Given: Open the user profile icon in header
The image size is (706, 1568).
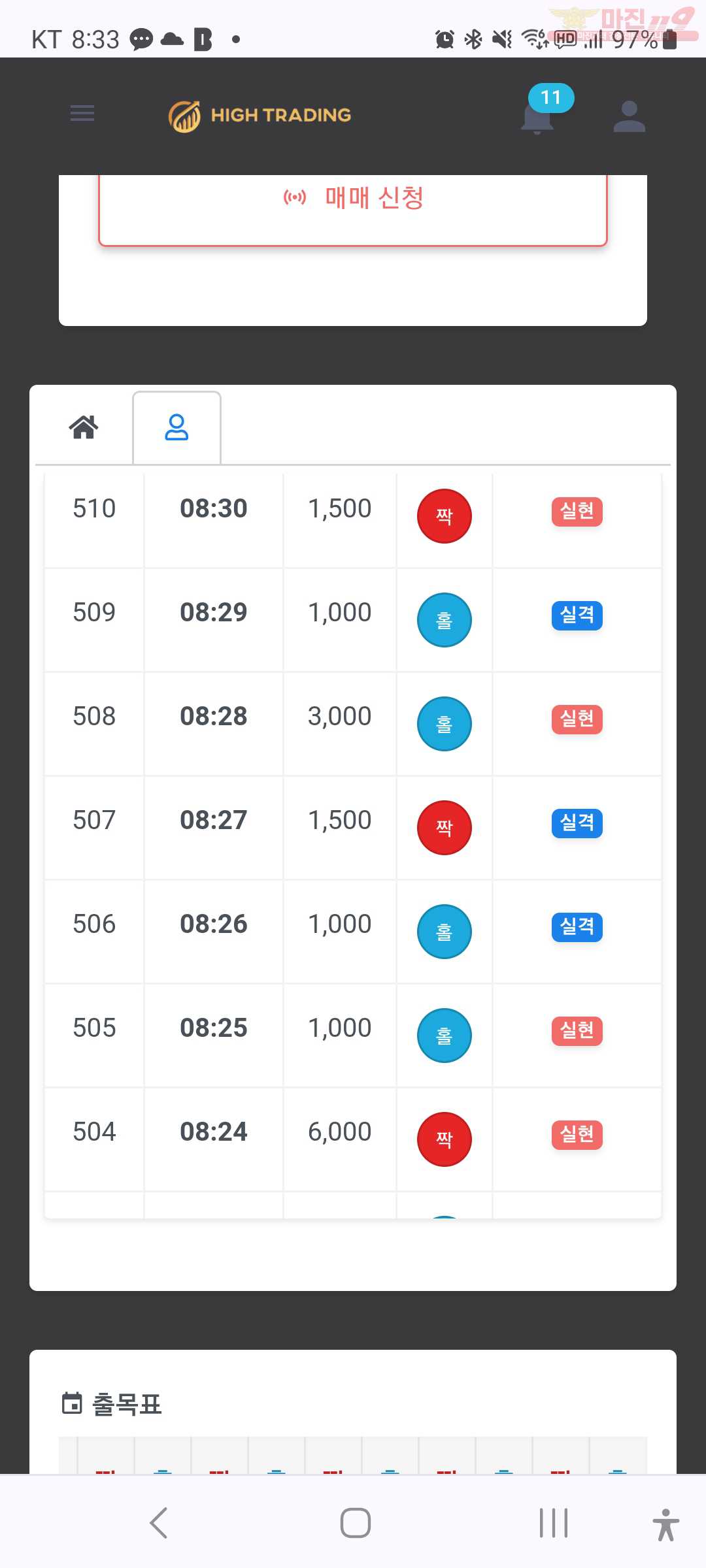Looking at the screenshot, I should [x=629, y=116].
